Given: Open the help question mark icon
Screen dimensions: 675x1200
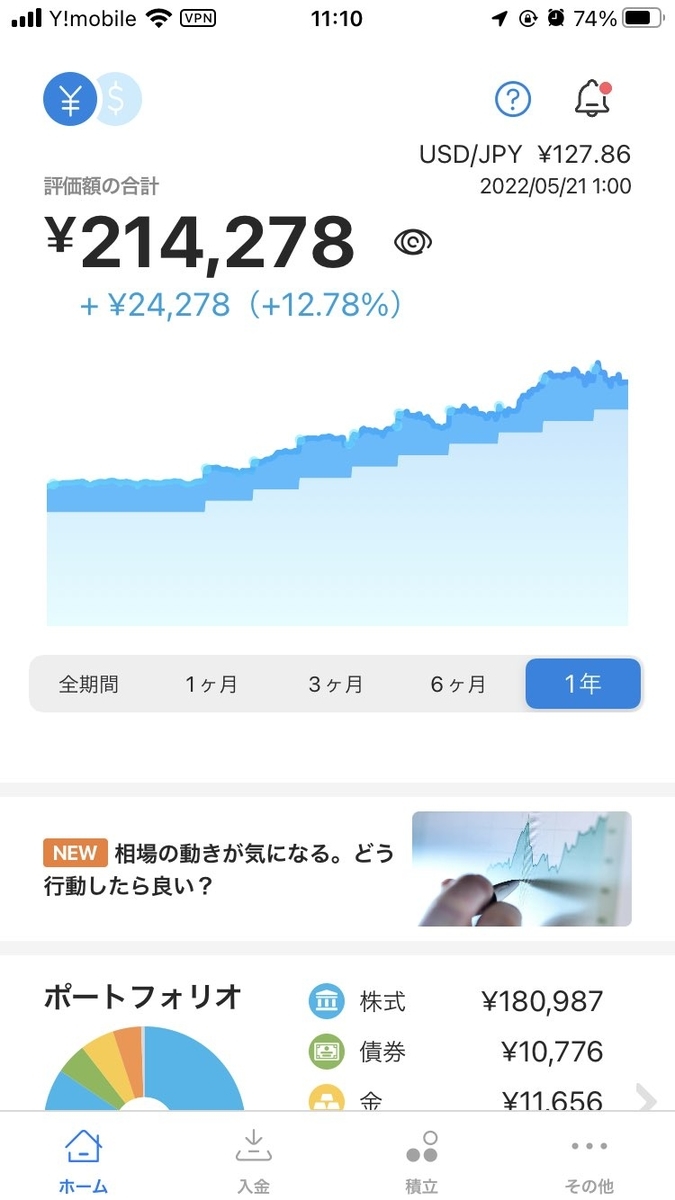Looking at the screenshot, I should tap(513, 99).
